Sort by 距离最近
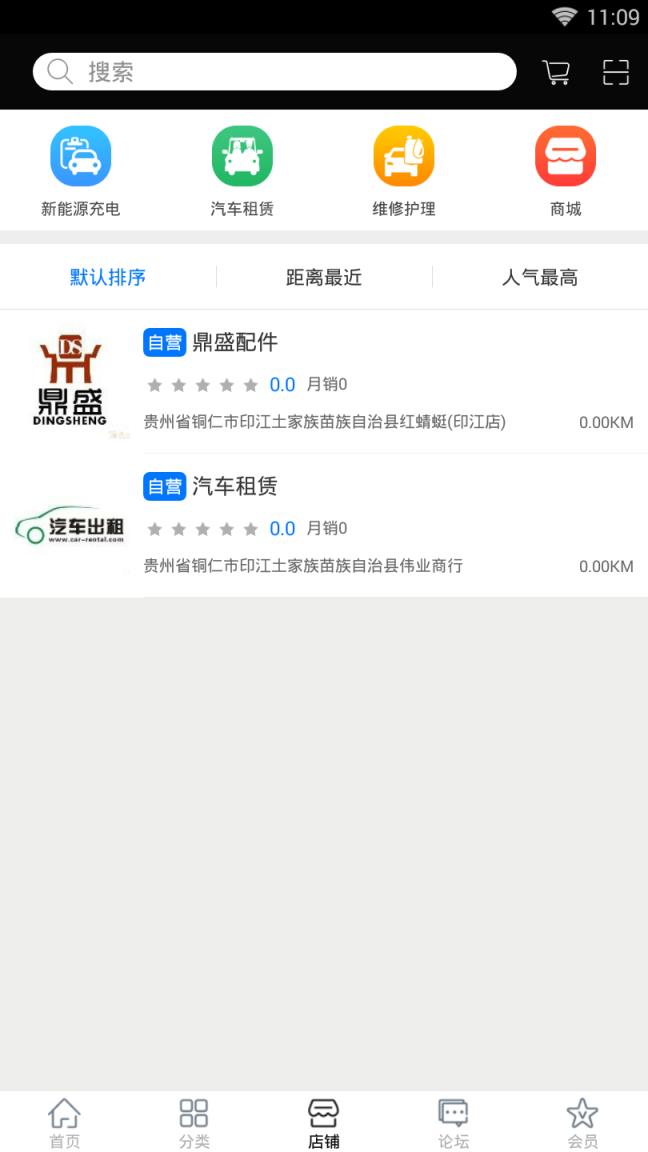648x1152 pixels. (324, 277)
